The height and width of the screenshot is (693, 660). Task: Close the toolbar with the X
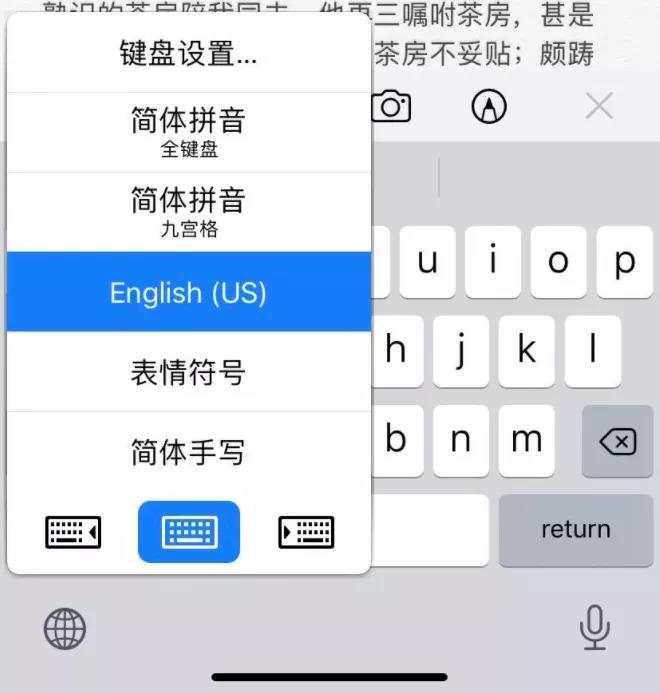(x=598, y=106)
